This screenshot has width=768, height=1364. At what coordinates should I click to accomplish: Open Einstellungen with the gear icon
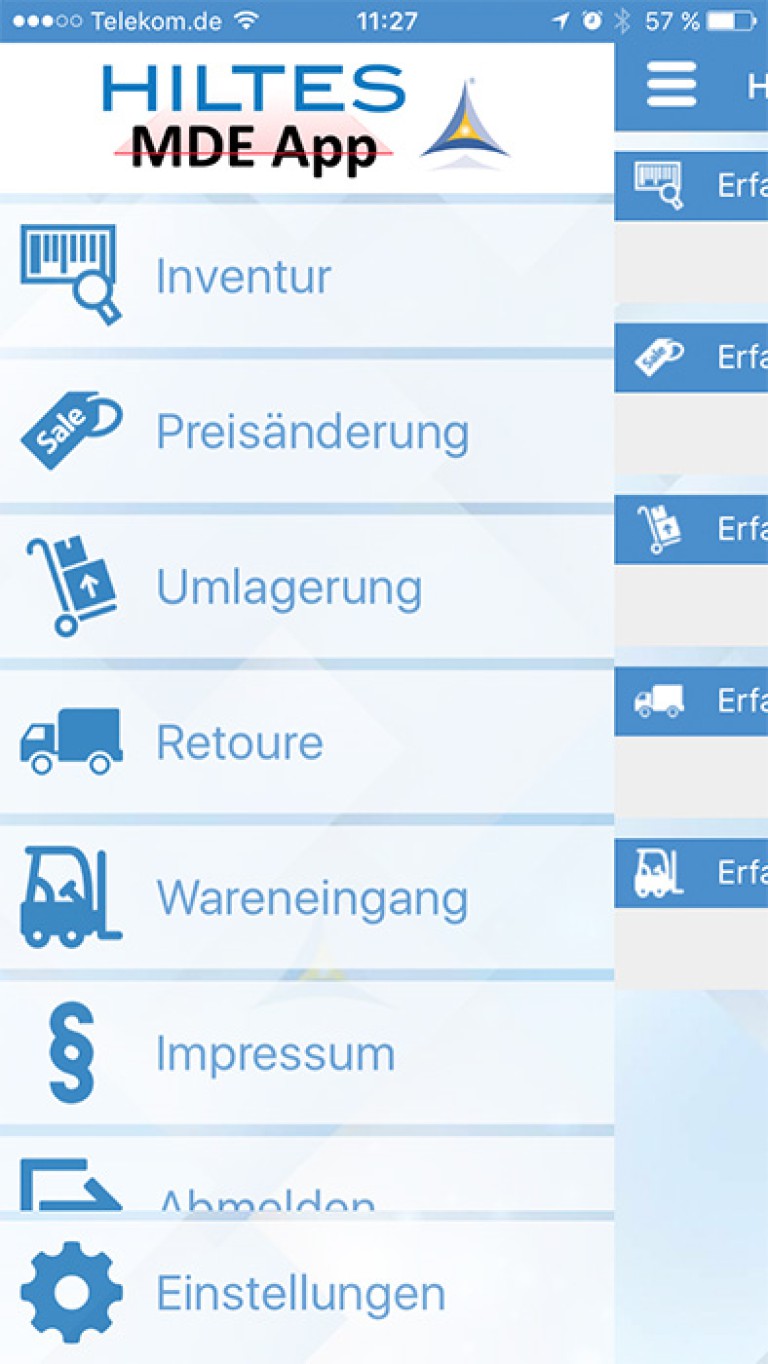click(x=300, y=1293)
